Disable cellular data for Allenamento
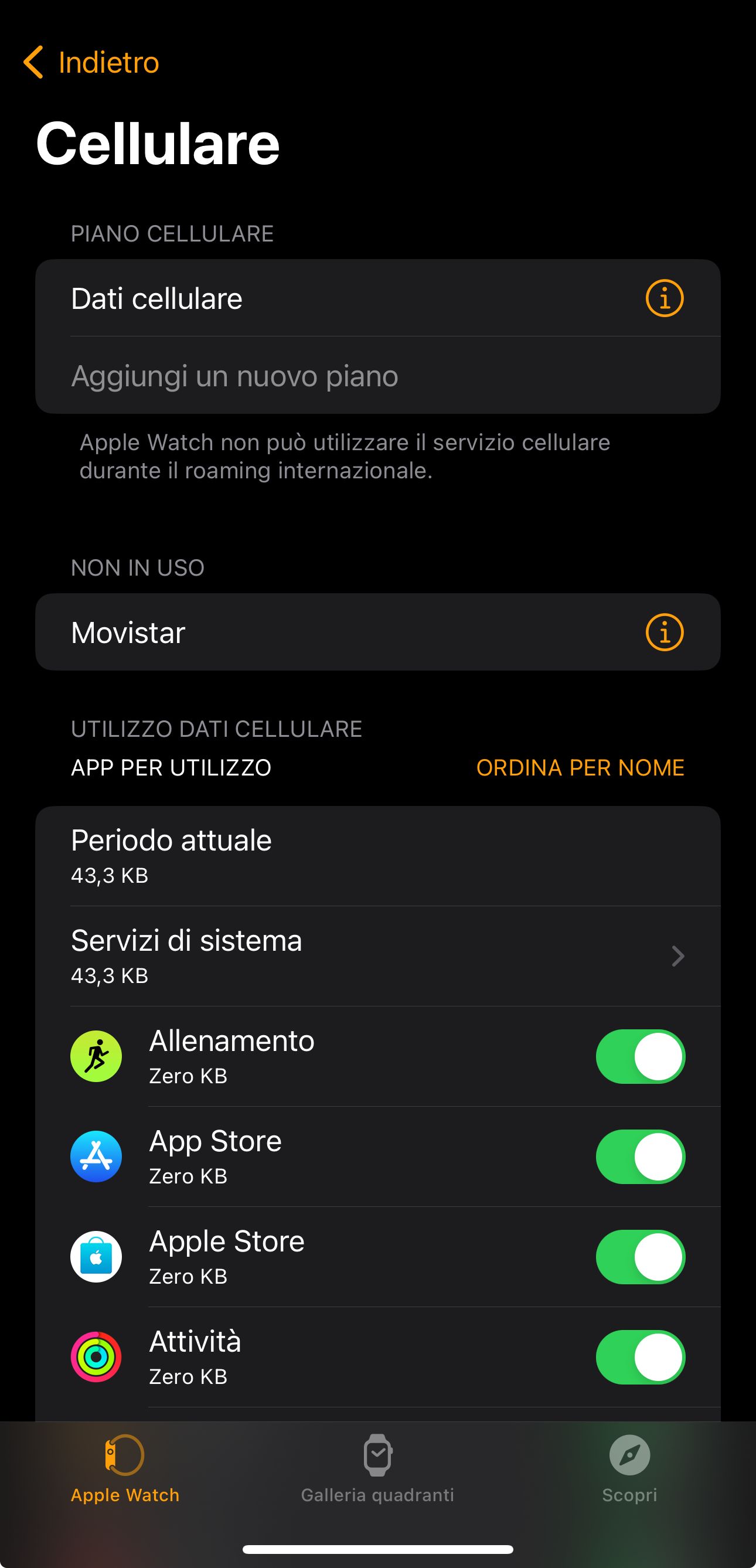Image resolution: width=756 pixels, height=1568 pixels. click(x=640, y=1056)
